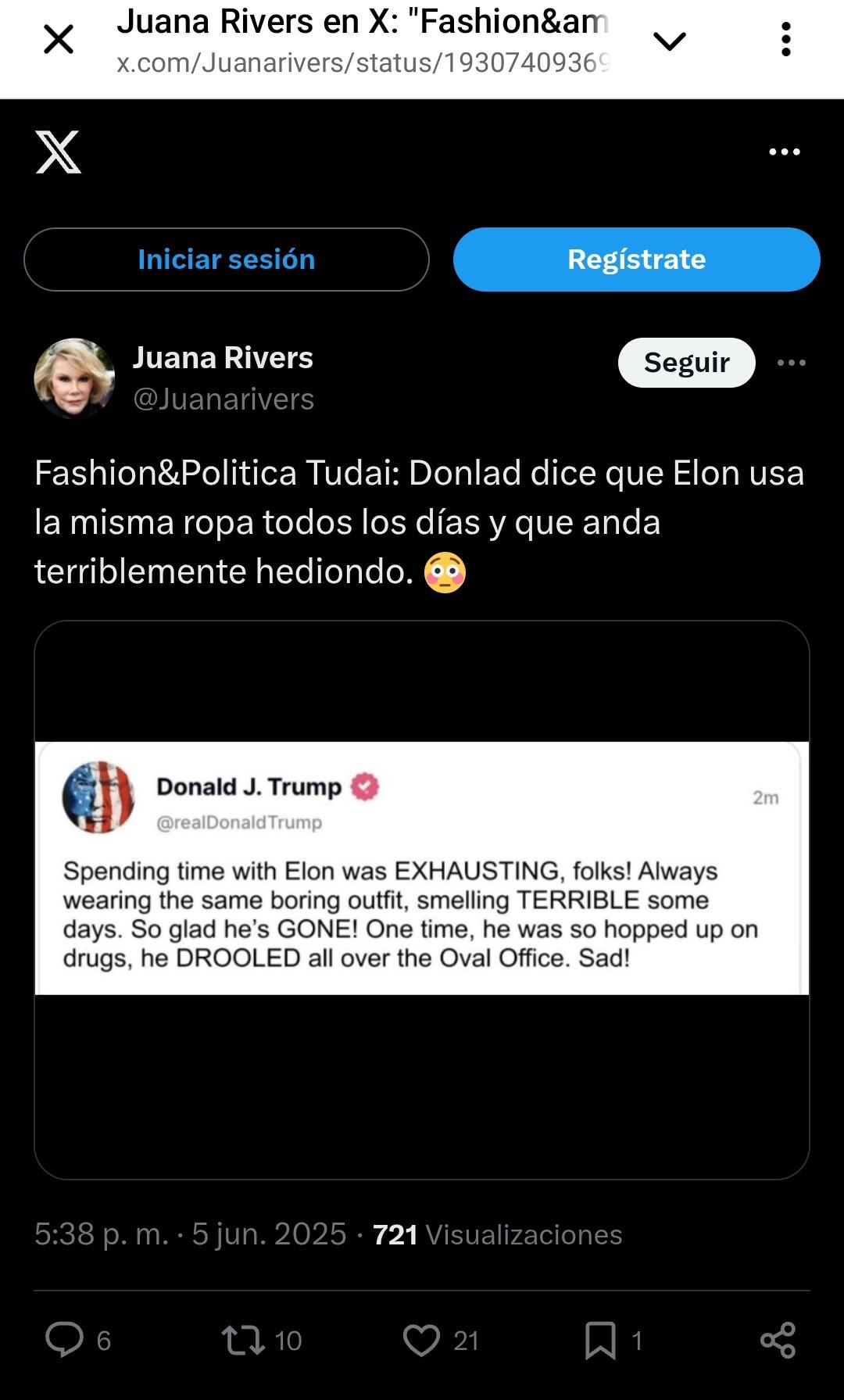Bookmark this post

click(x=600, y=1340)
